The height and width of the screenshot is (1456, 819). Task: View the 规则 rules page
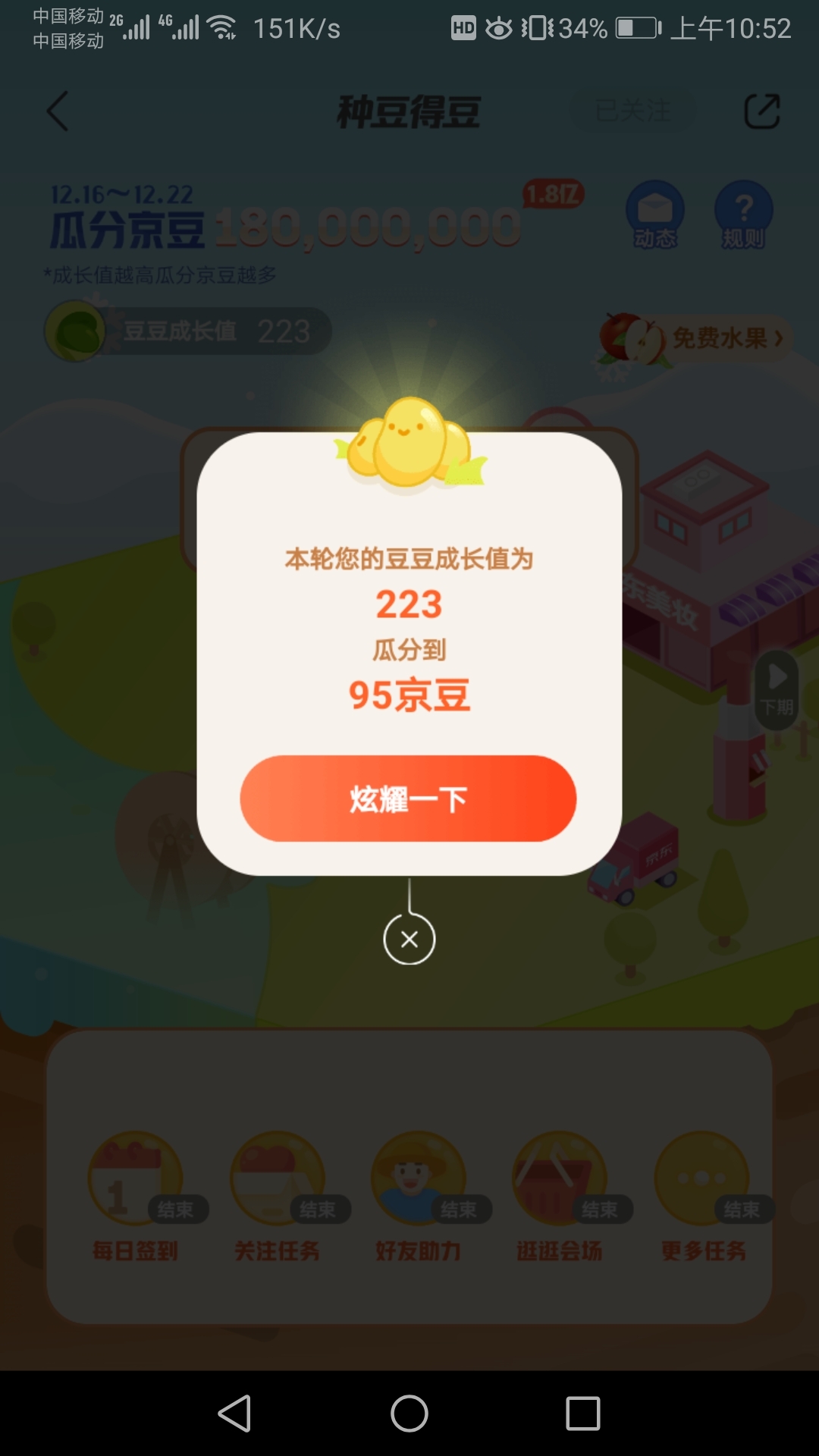744,215
